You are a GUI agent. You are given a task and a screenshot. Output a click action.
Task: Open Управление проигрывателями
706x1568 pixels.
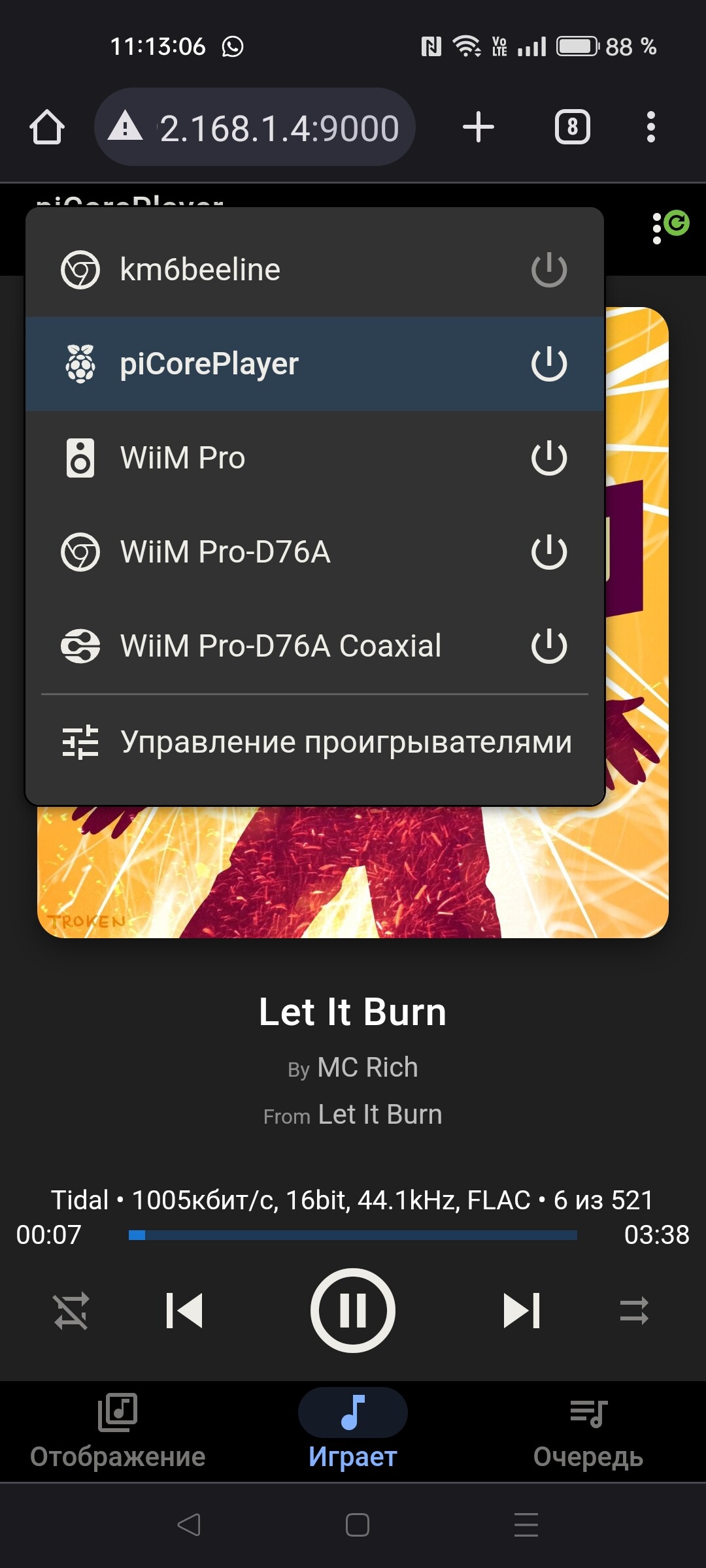tap(314, 742)
